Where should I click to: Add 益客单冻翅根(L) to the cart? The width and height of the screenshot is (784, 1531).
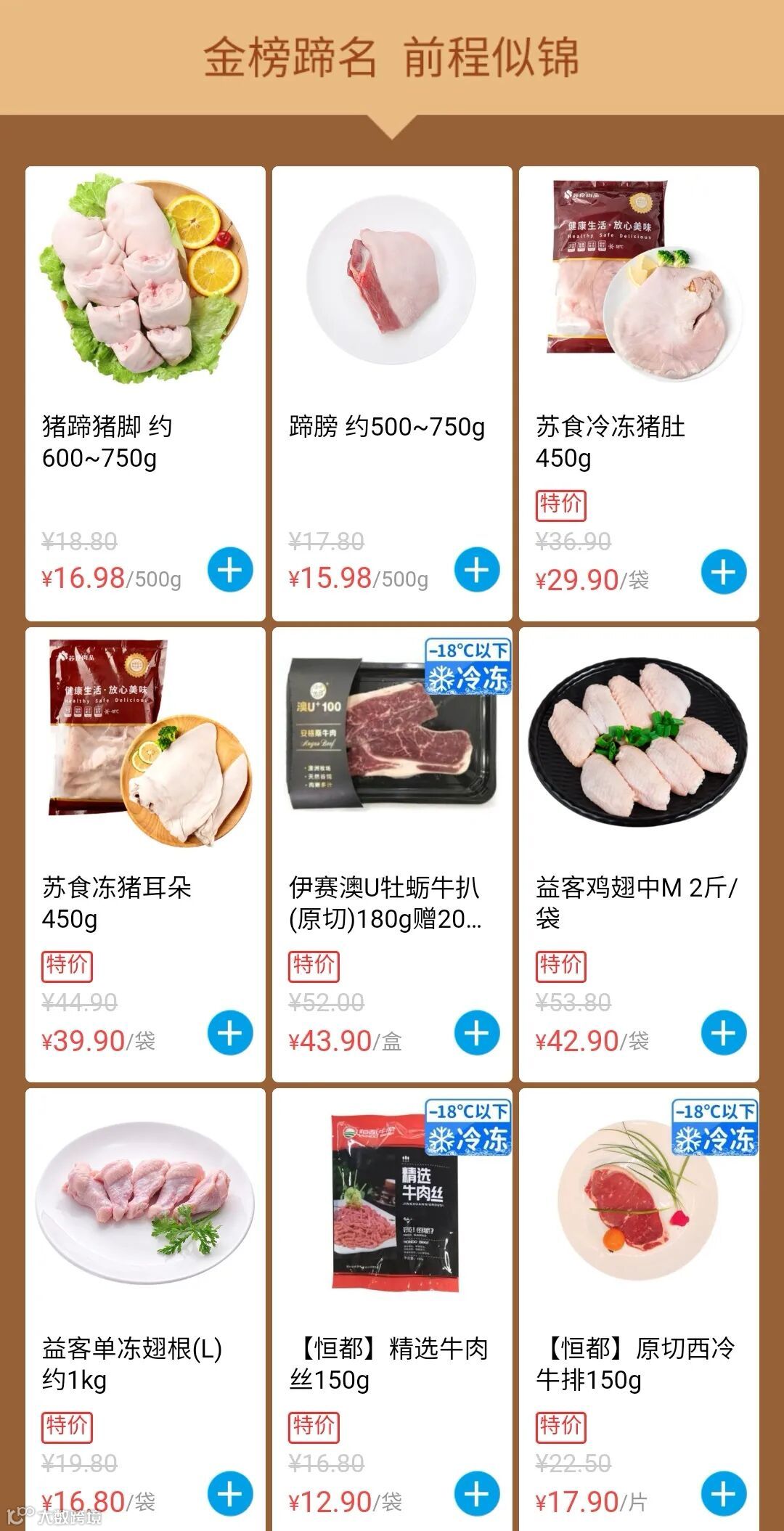pos(230,1494)
